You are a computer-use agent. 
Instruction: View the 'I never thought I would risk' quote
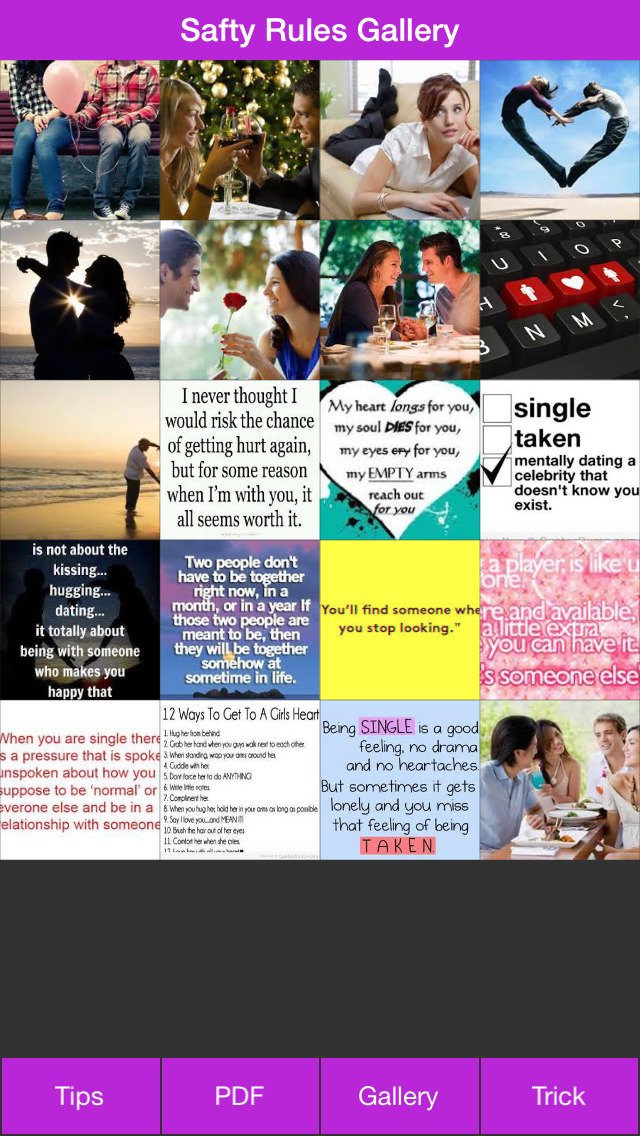[240, 460]
